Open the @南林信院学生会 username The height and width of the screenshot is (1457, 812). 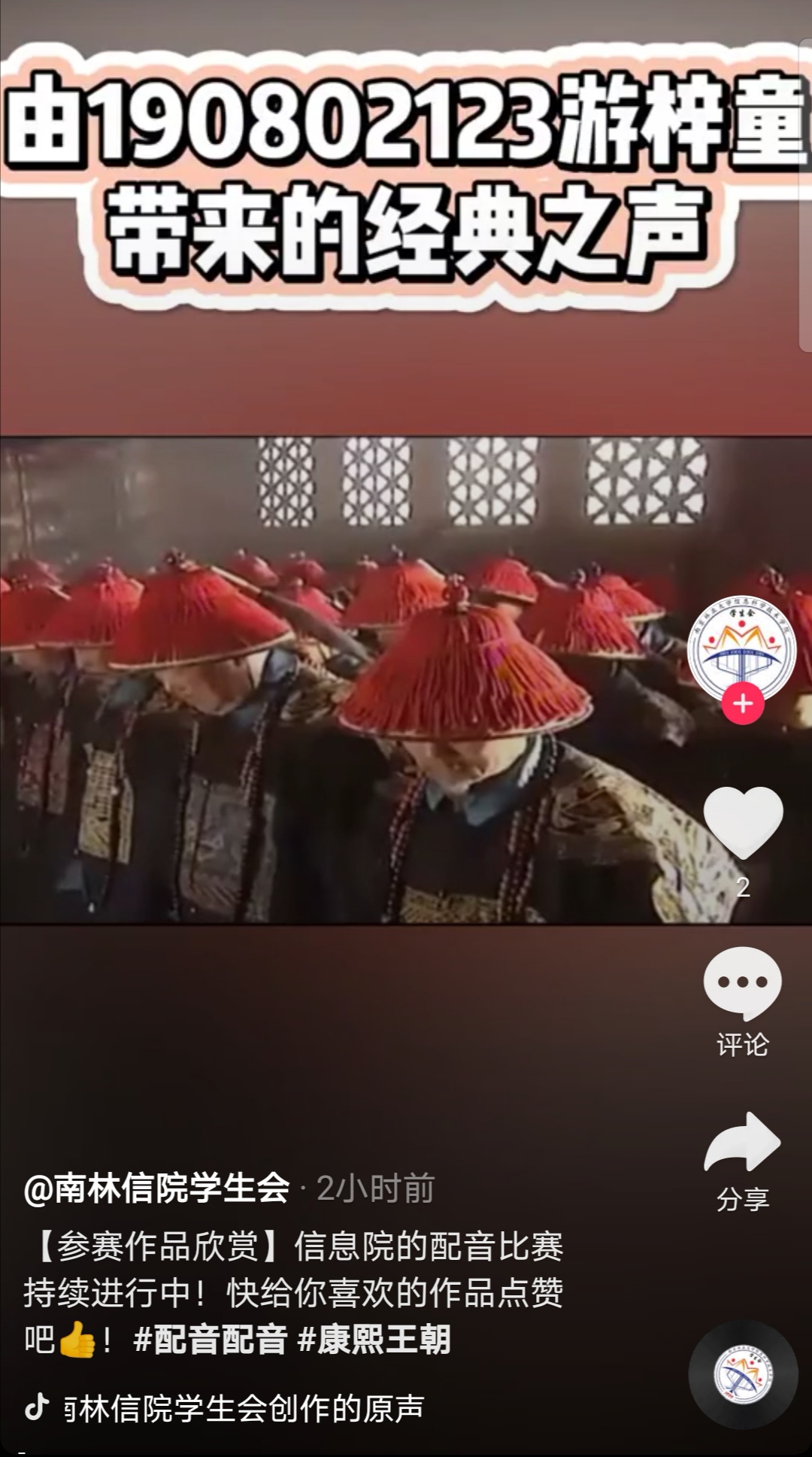pyautogui.click(x=156, y=1188)
